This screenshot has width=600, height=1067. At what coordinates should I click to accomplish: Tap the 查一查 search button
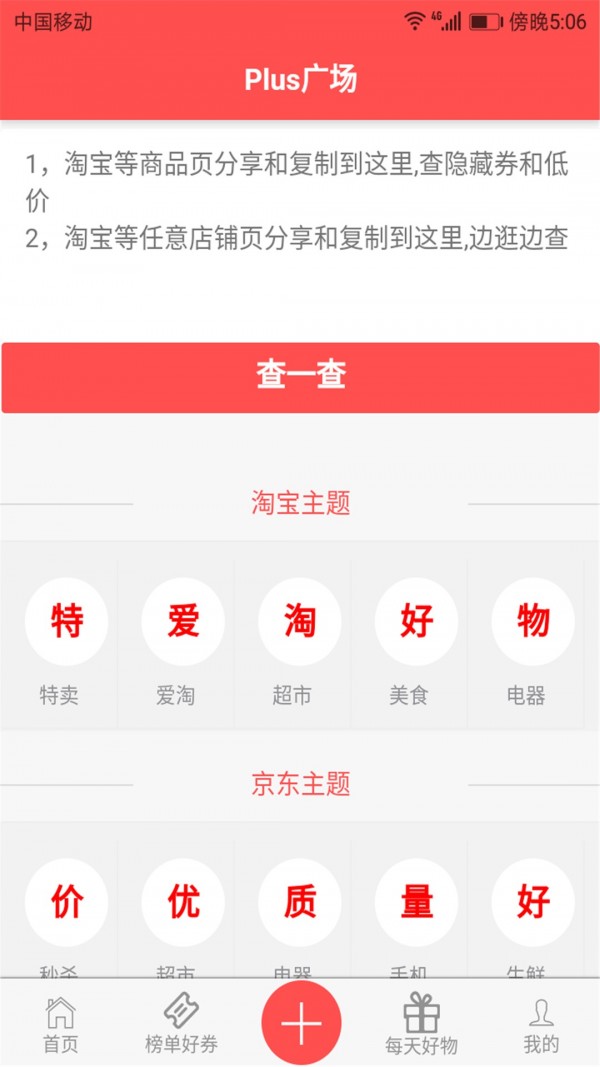[x=300, y=377]
